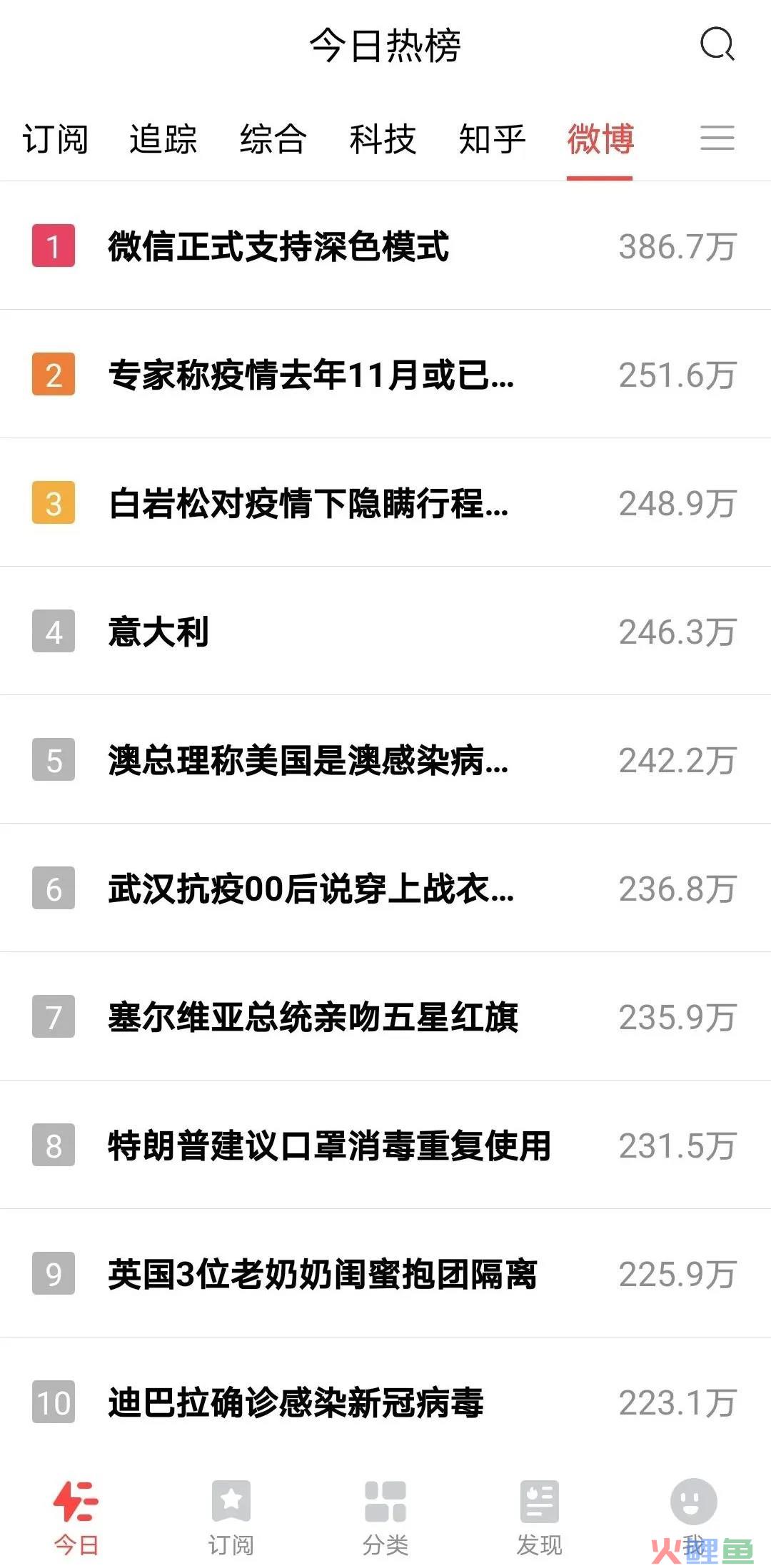
Task: Switch to the 订阅 top tab
Action: pyautogui.click(x=55, y=138)
